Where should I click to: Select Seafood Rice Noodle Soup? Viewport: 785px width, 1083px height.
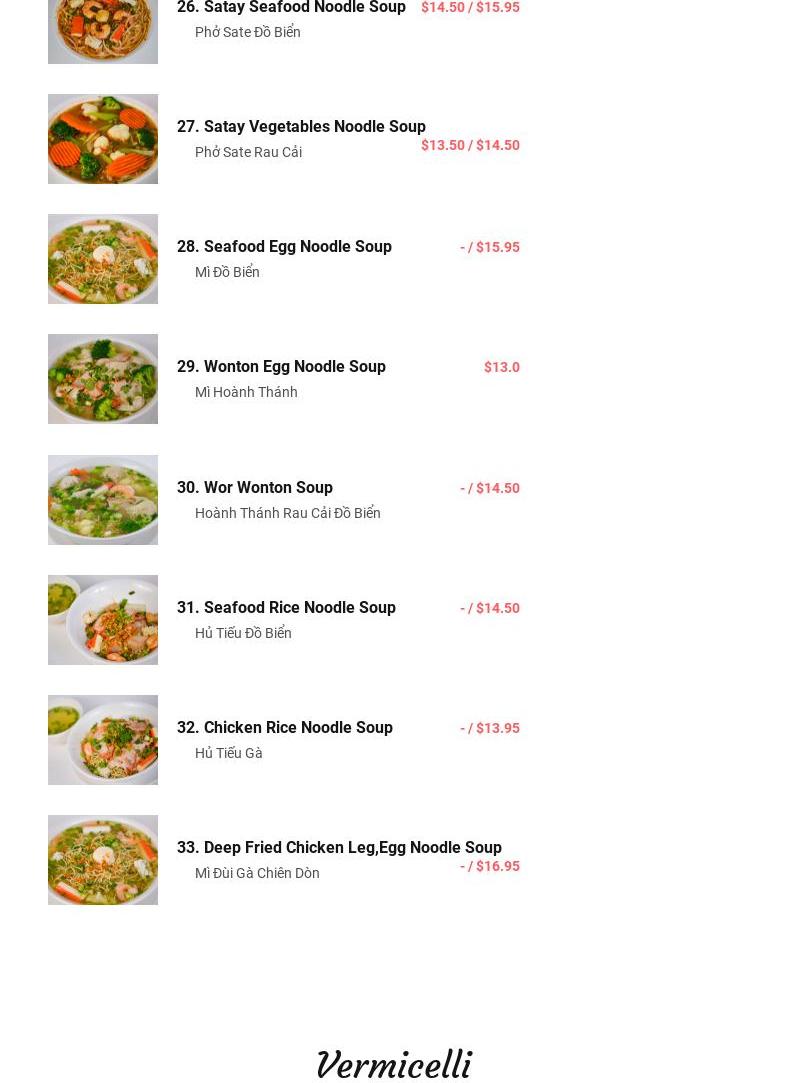click(x=286, y=608)
